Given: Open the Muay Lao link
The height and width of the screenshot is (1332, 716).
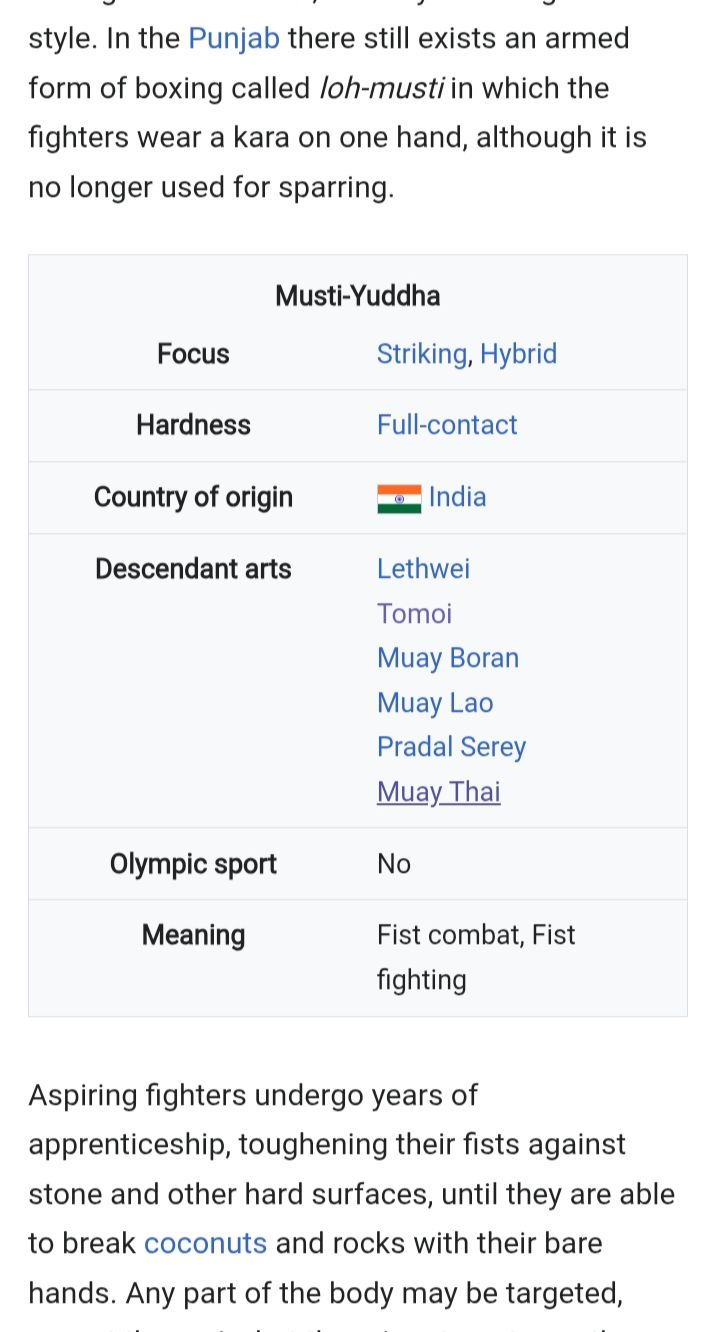Looking at the screenshot, I should 435,703.
